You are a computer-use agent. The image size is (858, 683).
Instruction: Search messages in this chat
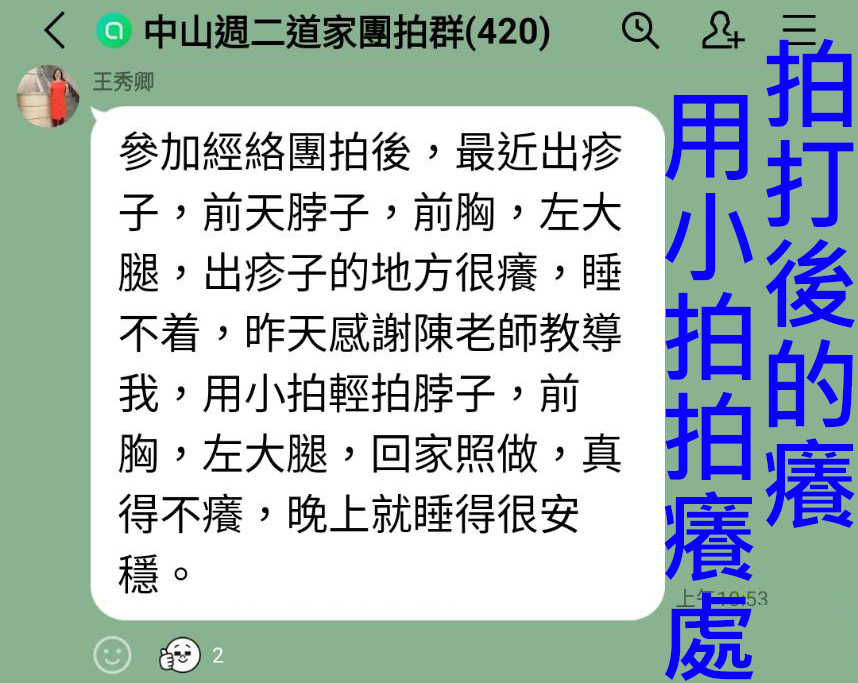click(640, 31)
